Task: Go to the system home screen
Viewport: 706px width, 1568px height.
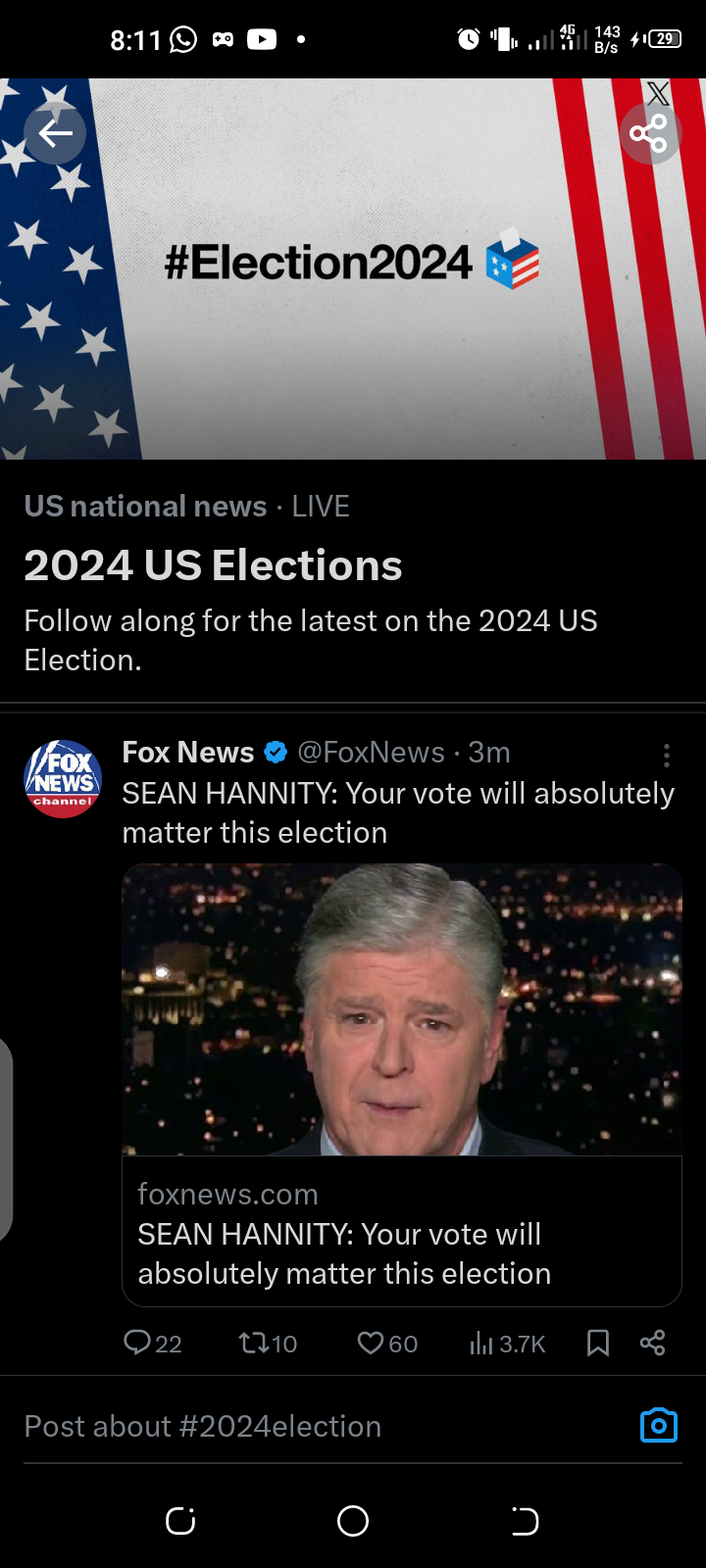Action: pos(353,1521)
